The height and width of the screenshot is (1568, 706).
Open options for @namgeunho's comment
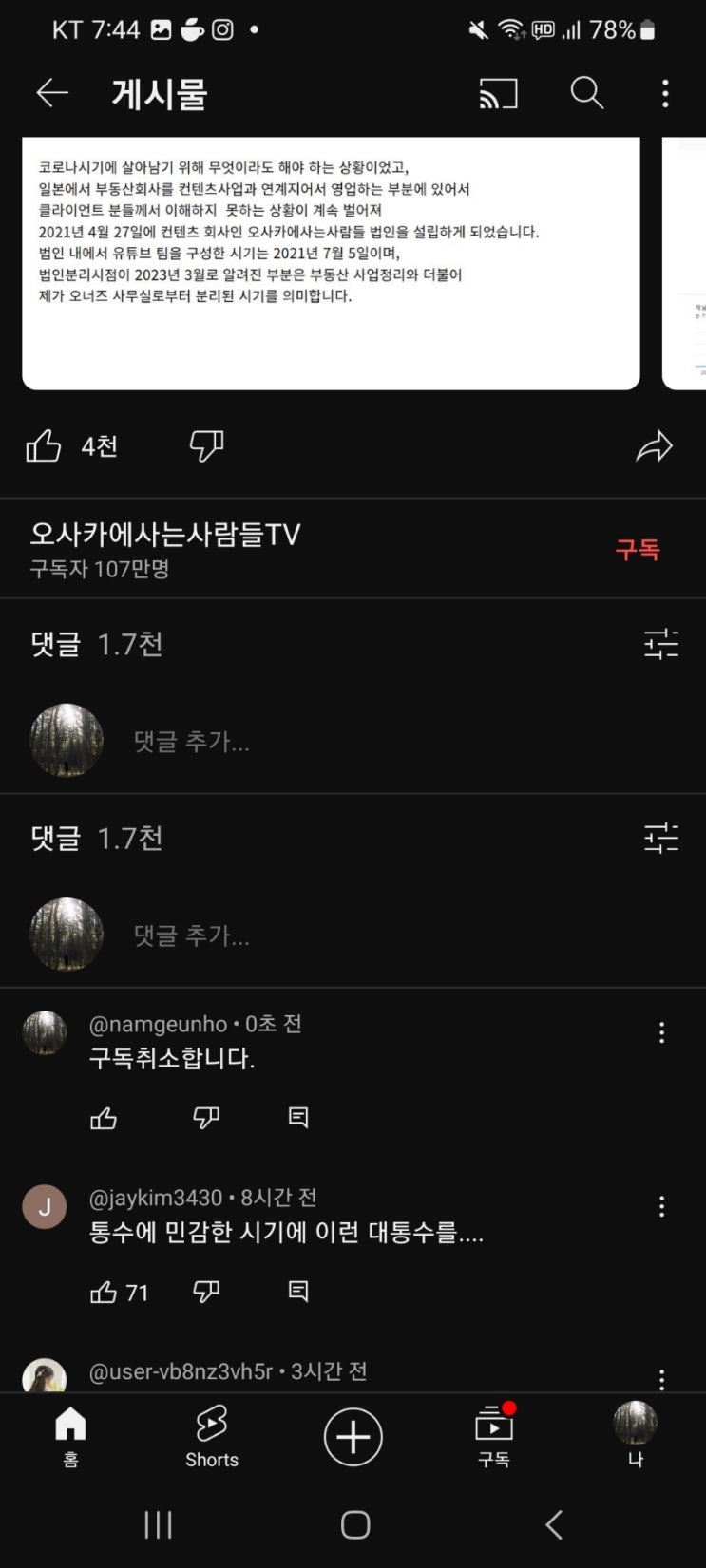click(662, 1033)
